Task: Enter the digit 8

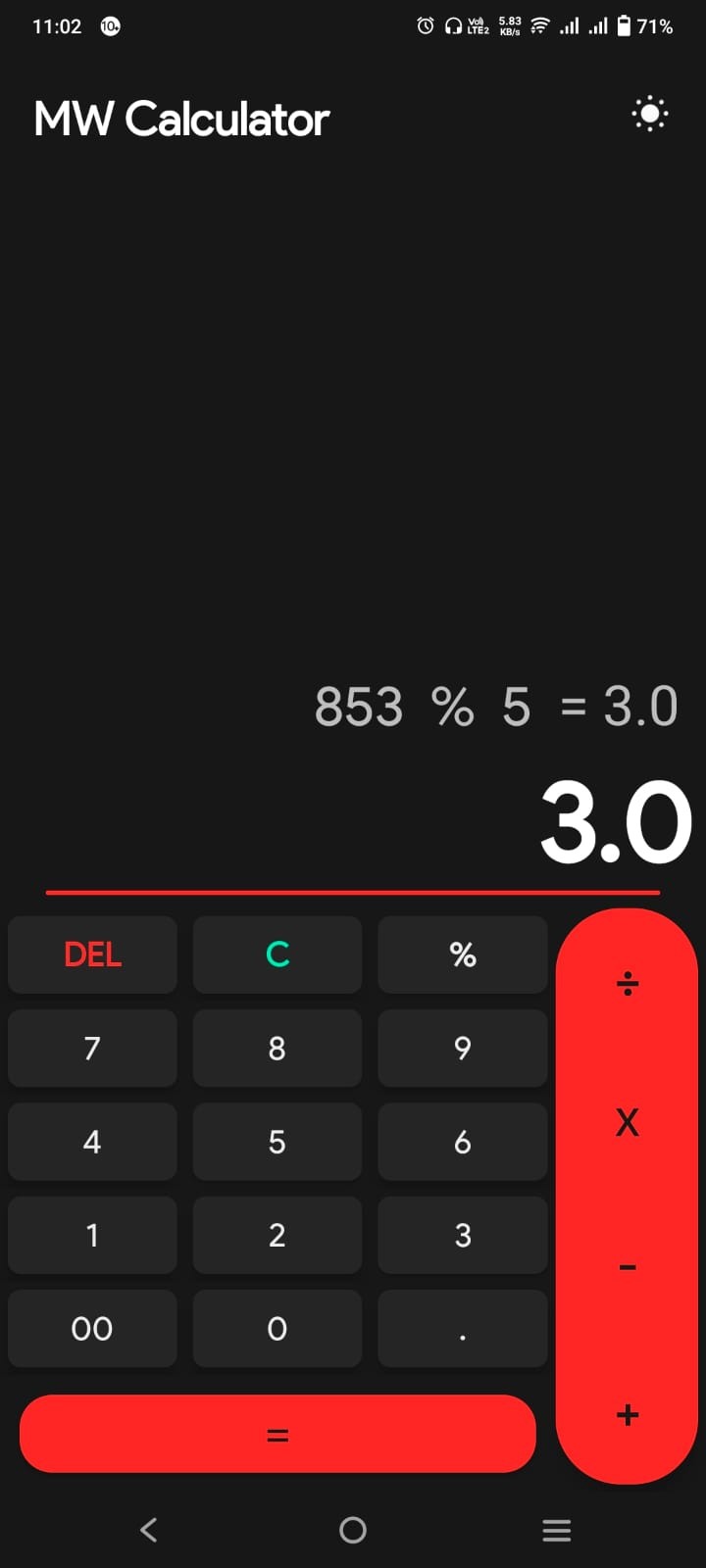Action: coord(277,1049)
